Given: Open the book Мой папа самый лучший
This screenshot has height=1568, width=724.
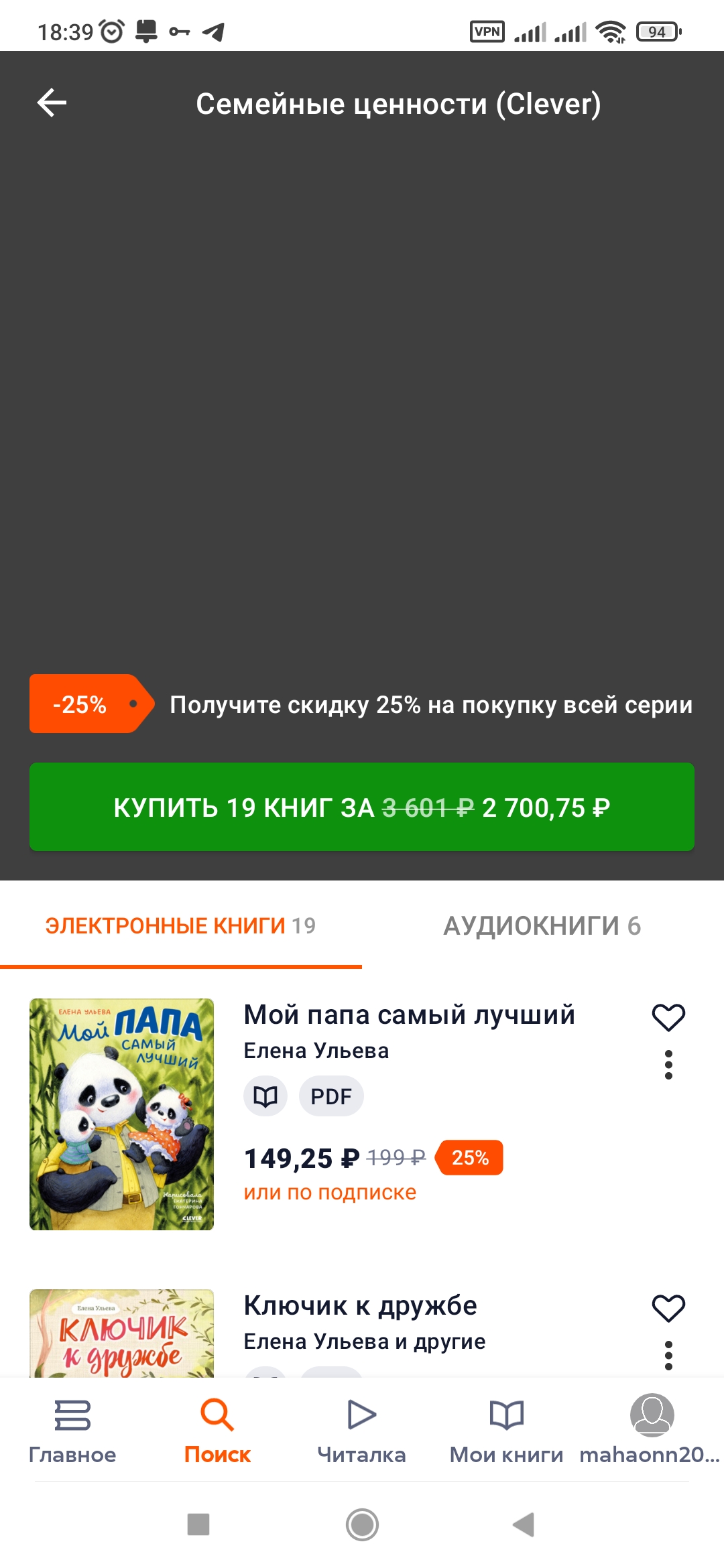Looking at the screenshot, I should pyautogui.click(x=409, y=1015).
